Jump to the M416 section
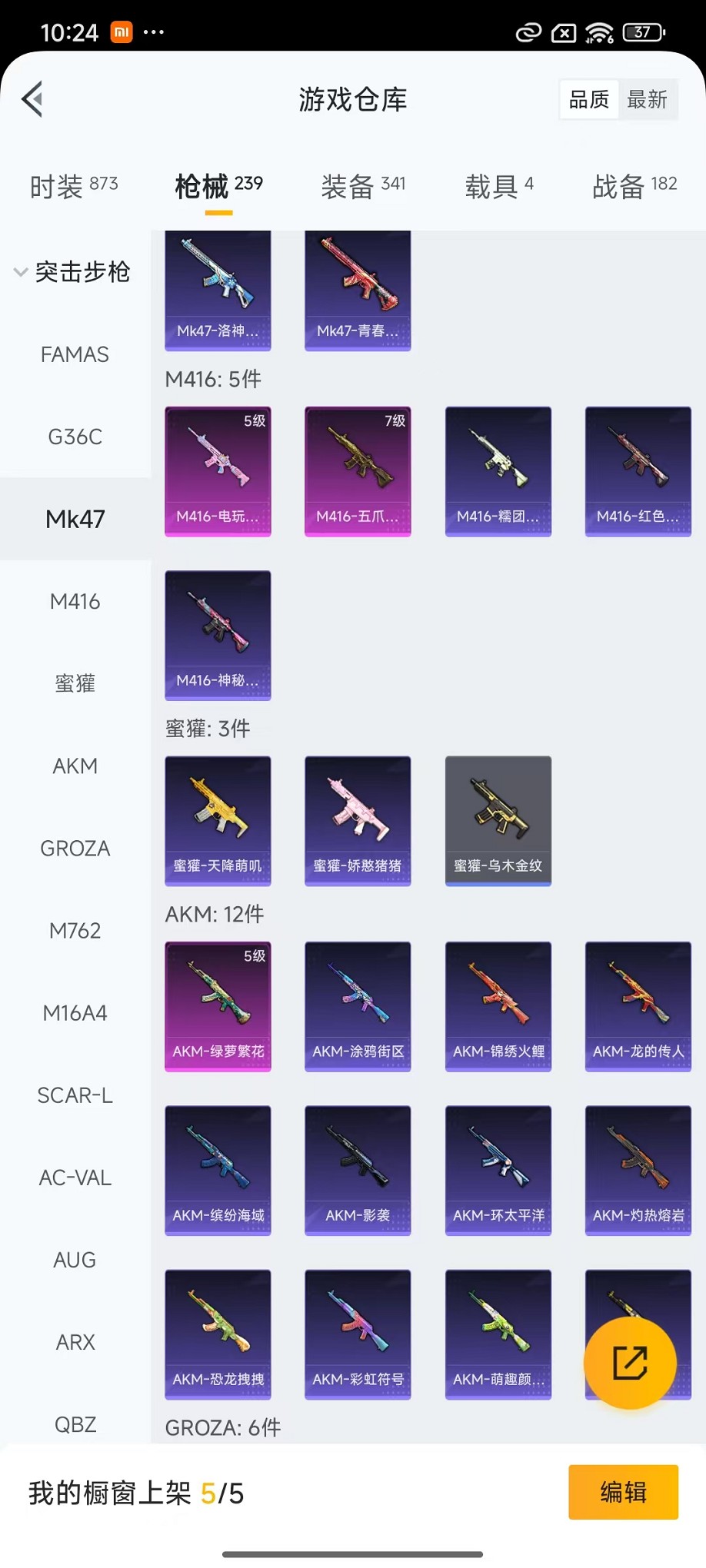 coord(75,601)
